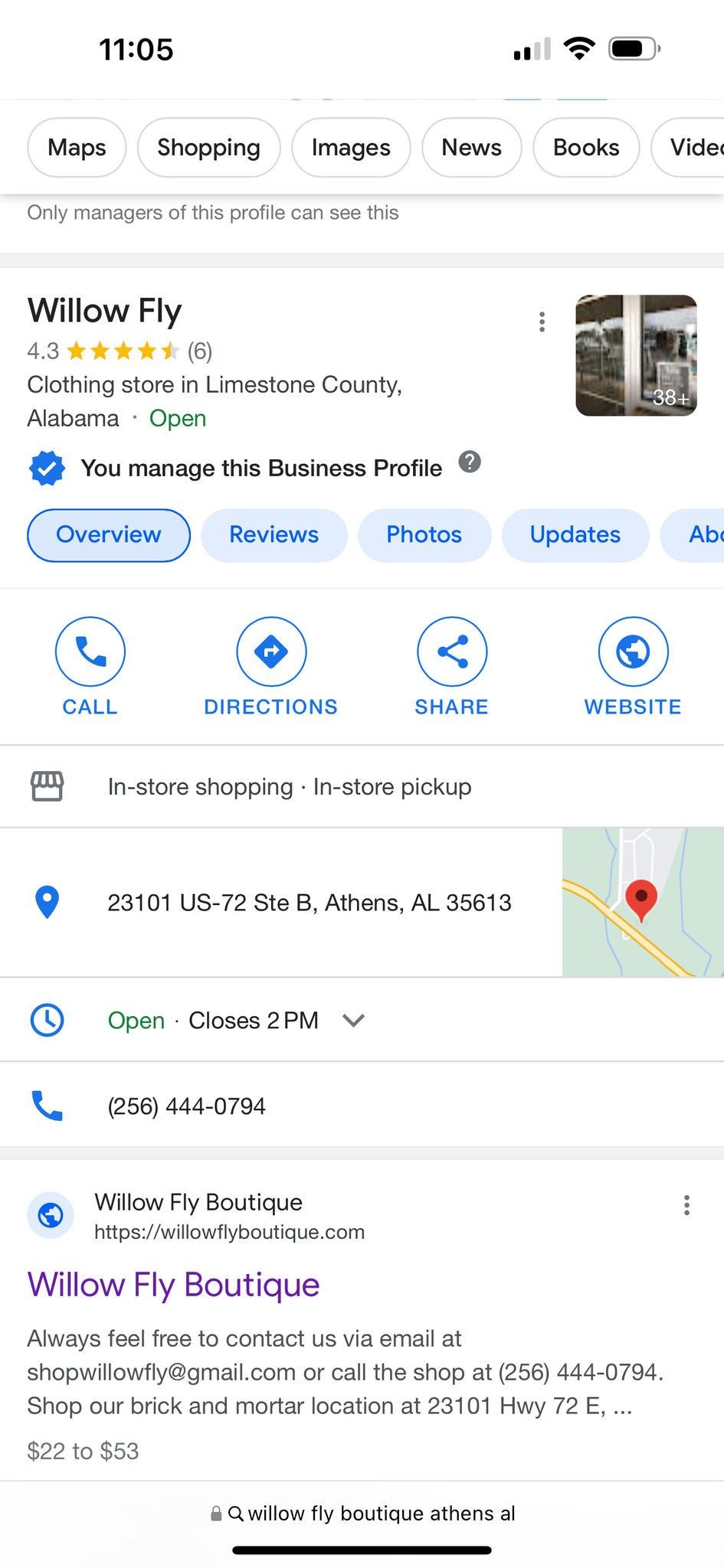Screen dimensions: 724x1568
Task: Select the Shopping filter chip
Action: tap(208, 147)
